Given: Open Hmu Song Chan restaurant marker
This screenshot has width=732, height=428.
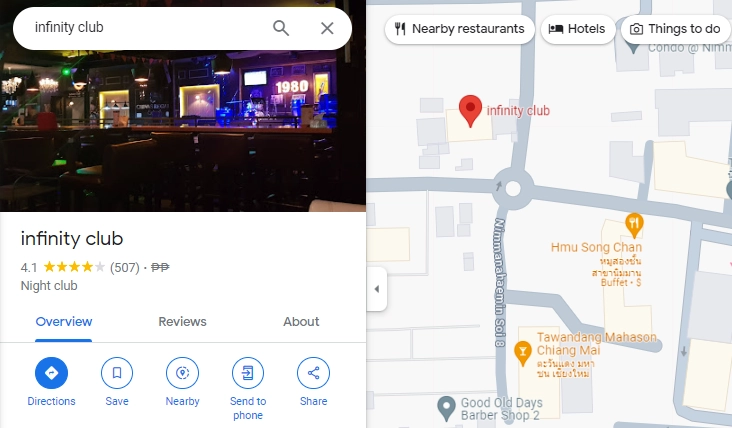Looking at the screenshot, I should coord(633,223).
